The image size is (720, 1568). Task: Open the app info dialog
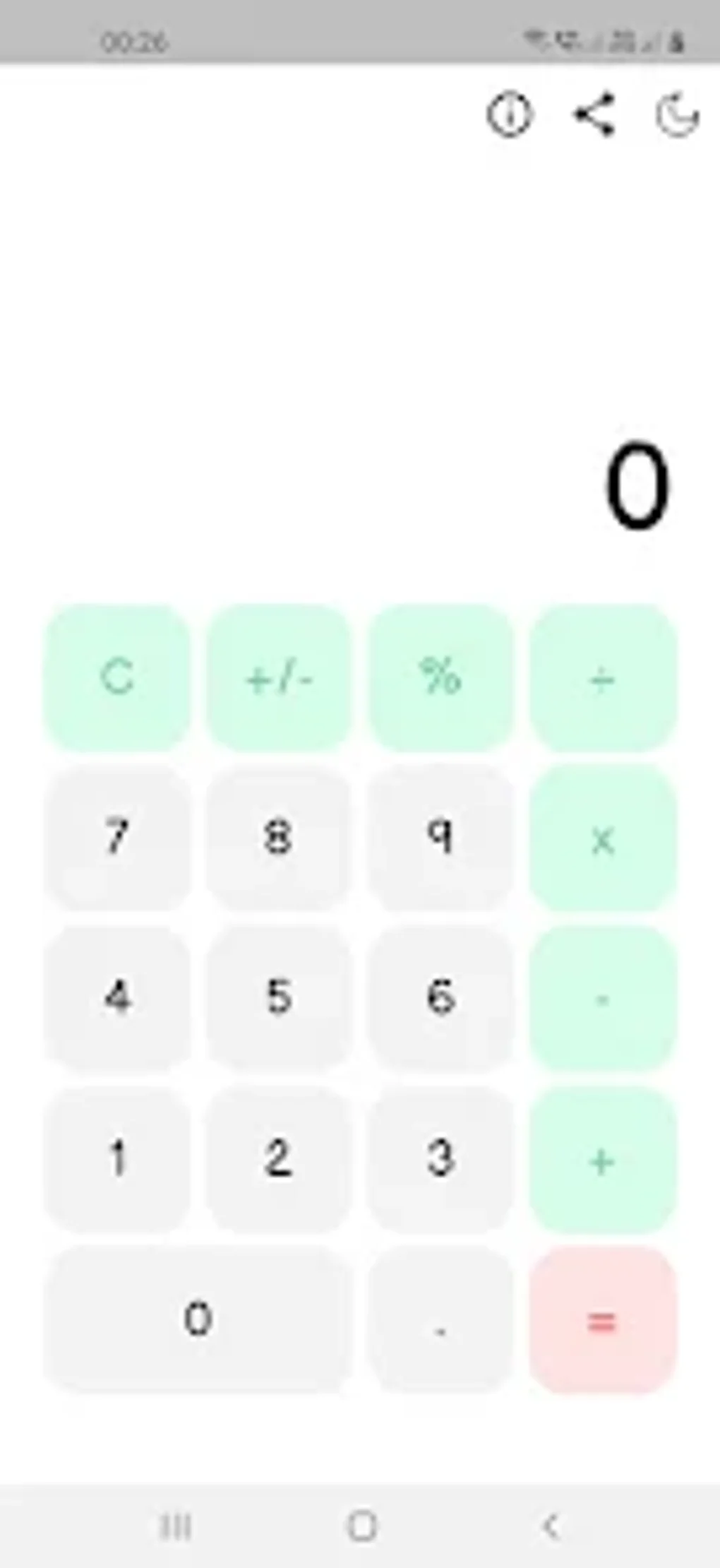[510, 115]
